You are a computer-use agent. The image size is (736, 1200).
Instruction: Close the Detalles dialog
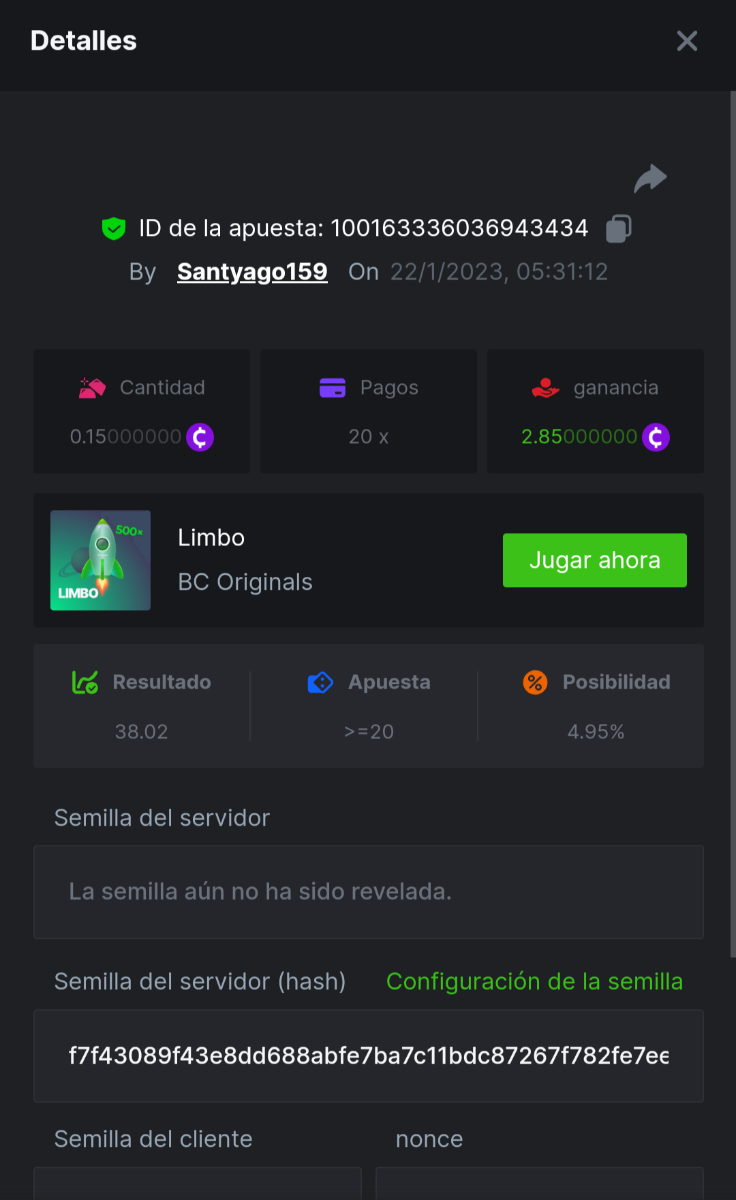tap(687, 41)
